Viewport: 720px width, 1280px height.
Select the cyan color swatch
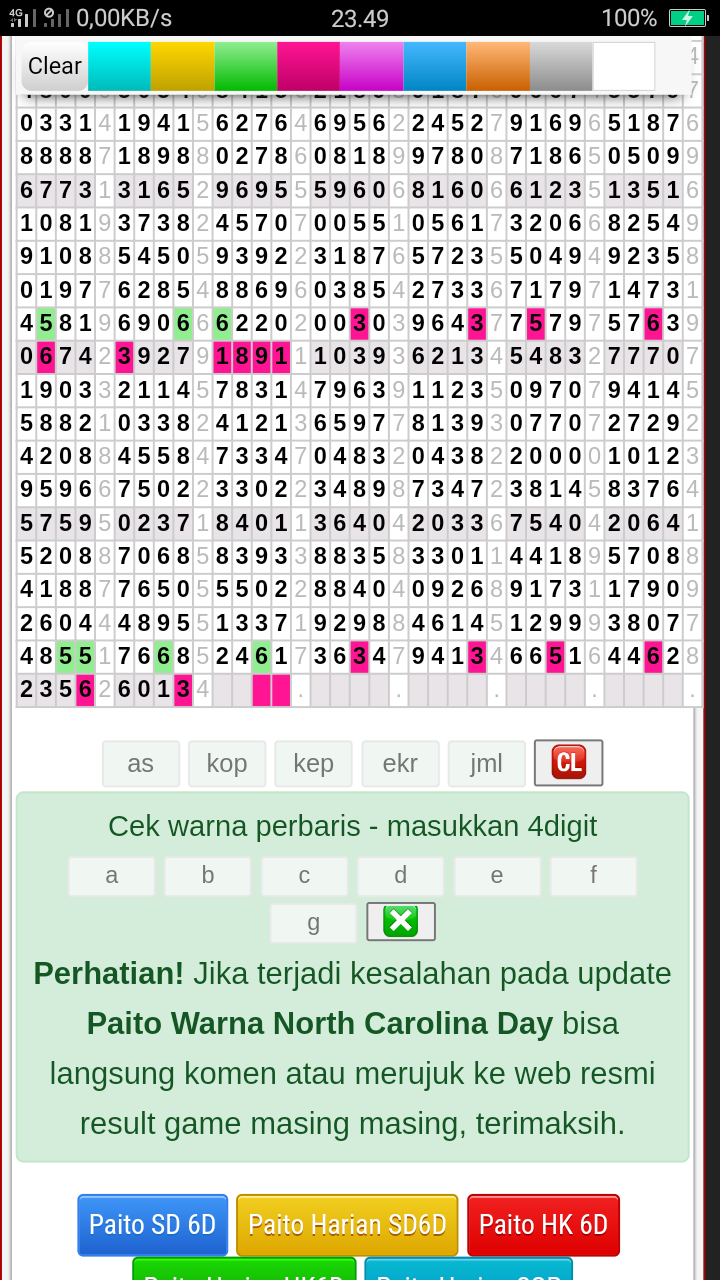pos(120,66)
